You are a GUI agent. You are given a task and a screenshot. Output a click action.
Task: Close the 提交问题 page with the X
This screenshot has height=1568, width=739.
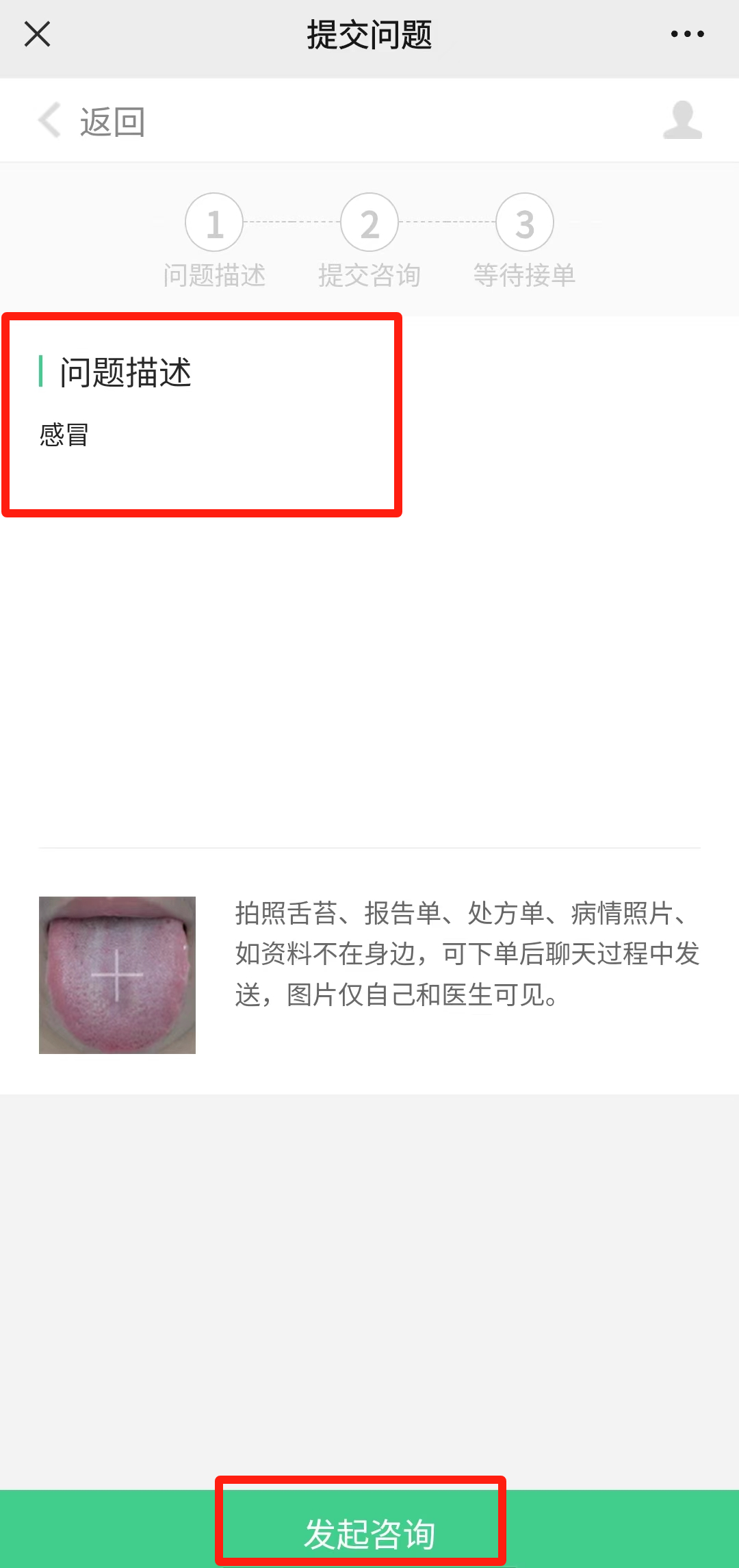(x=37, y=34)
